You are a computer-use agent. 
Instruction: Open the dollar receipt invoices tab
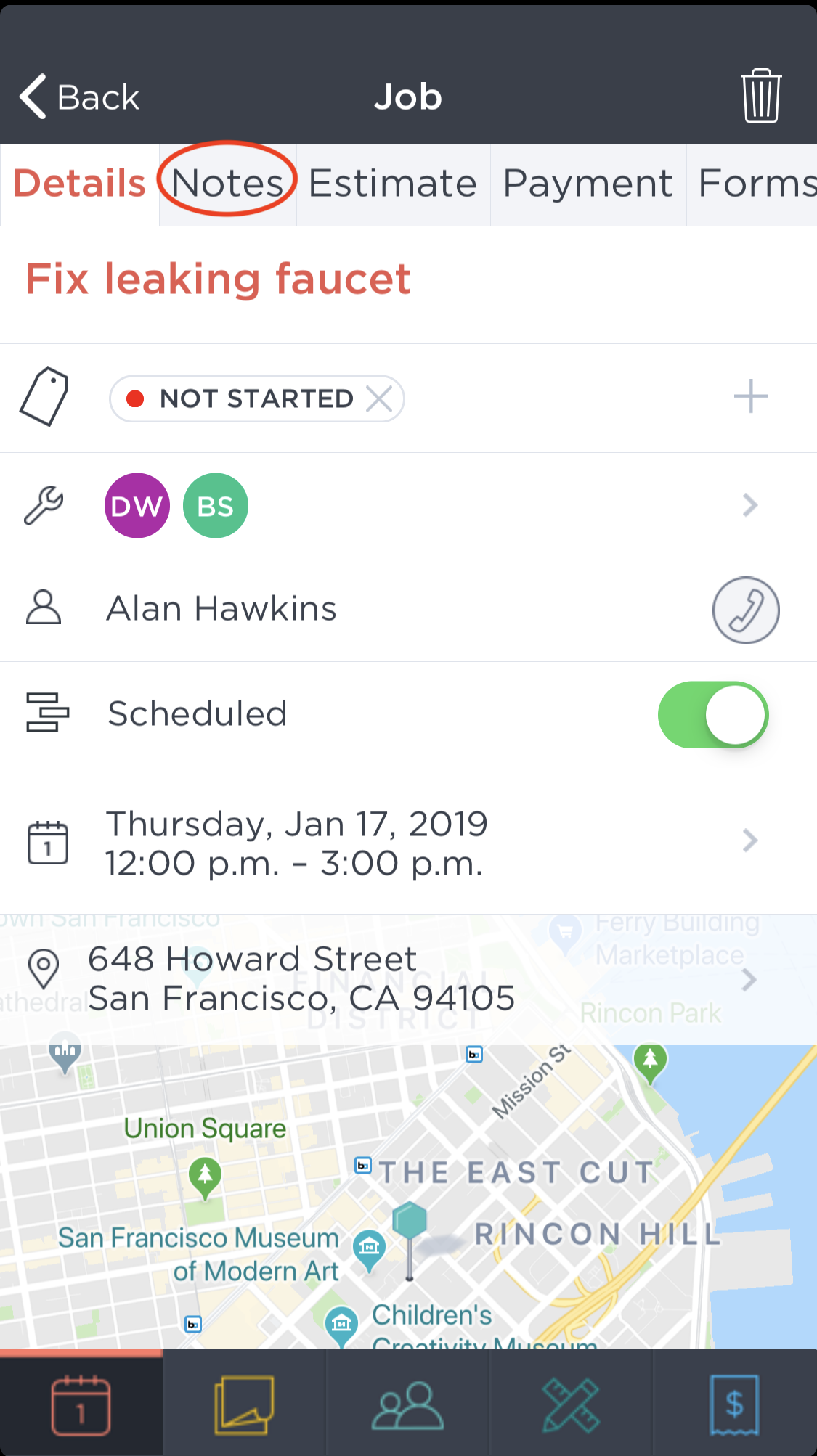(734, 1404)
